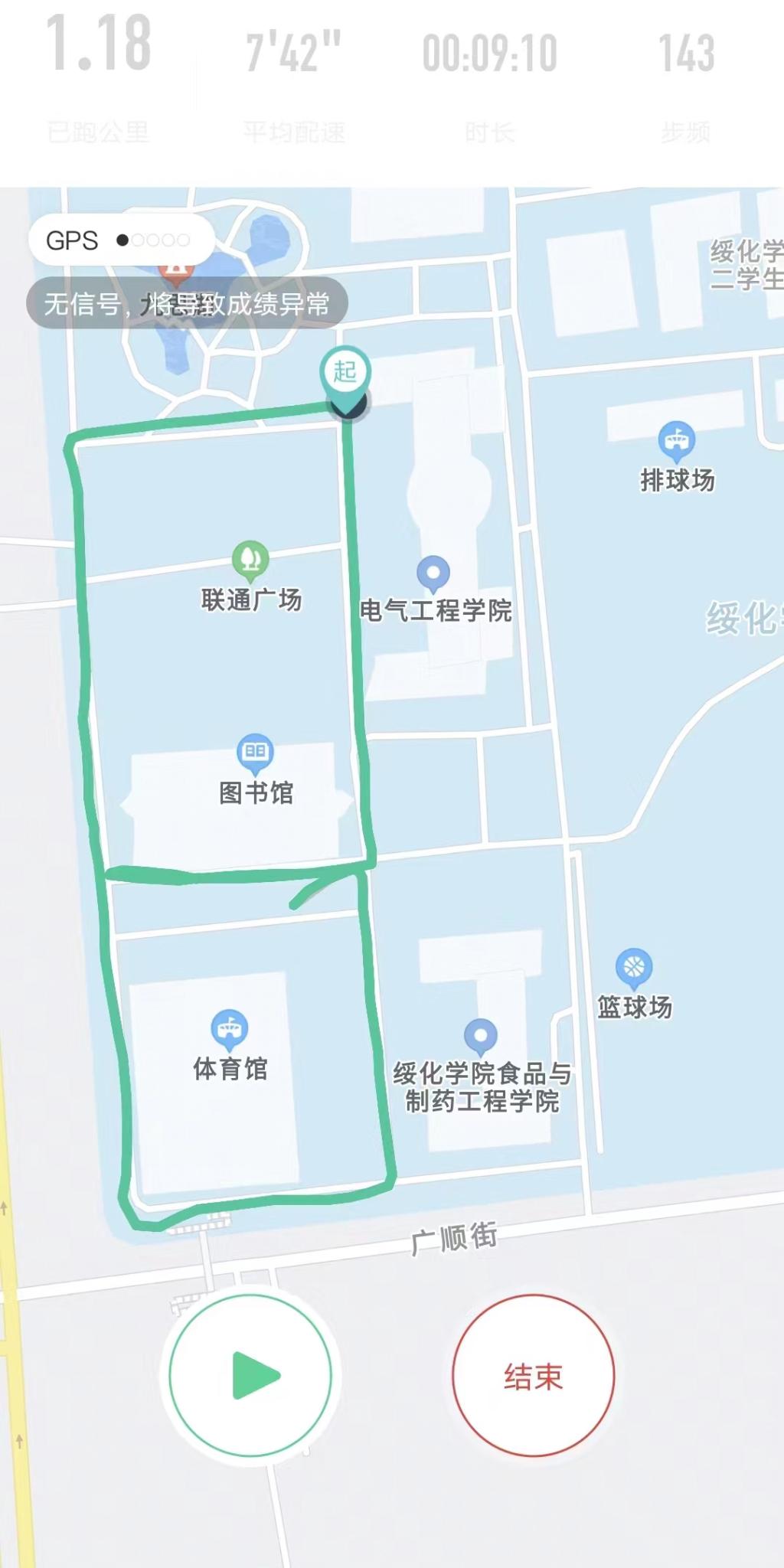Tap the 图书馆 library map marker
784x1568 pixels.
[255, 752]
